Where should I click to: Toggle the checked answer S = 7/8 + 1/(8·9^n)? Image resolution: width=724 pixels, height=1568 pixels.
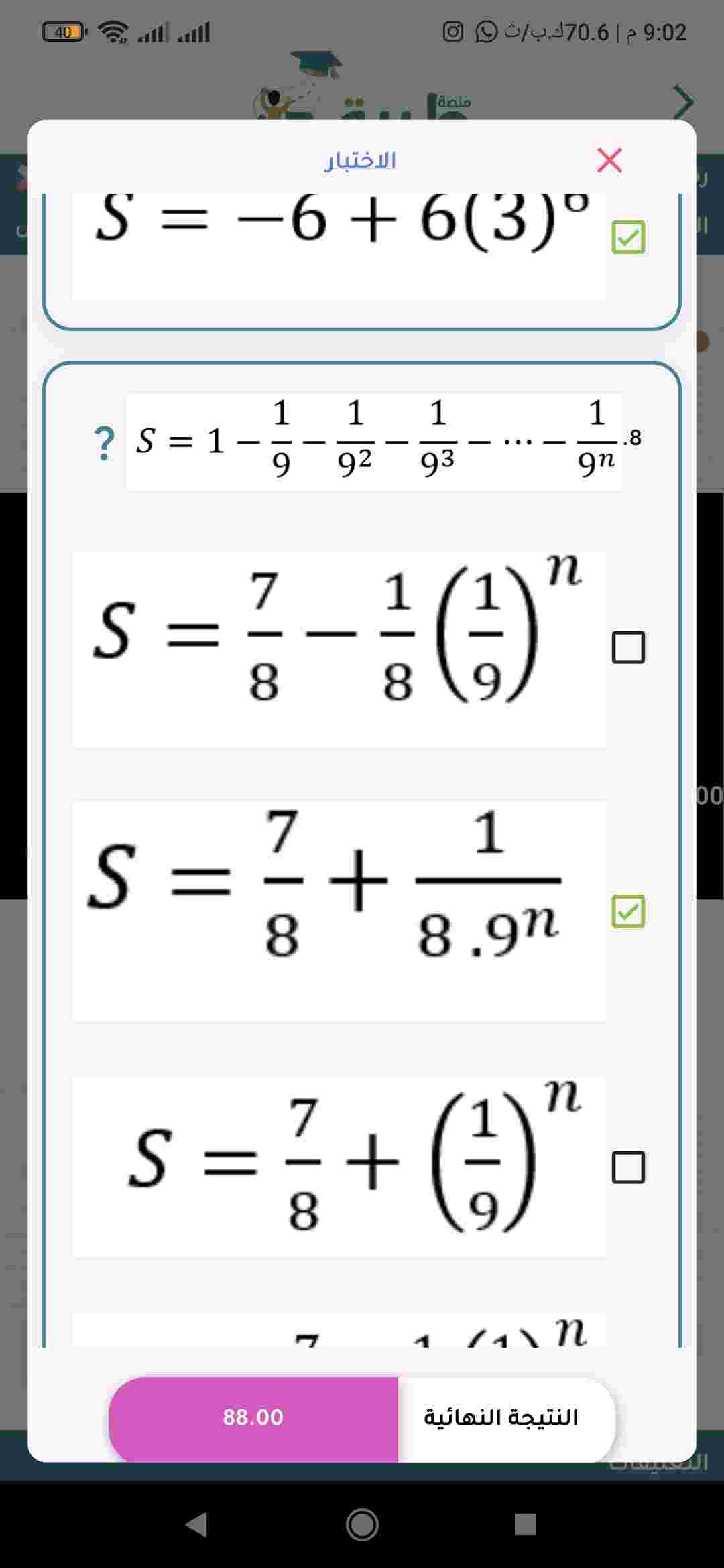628,911
